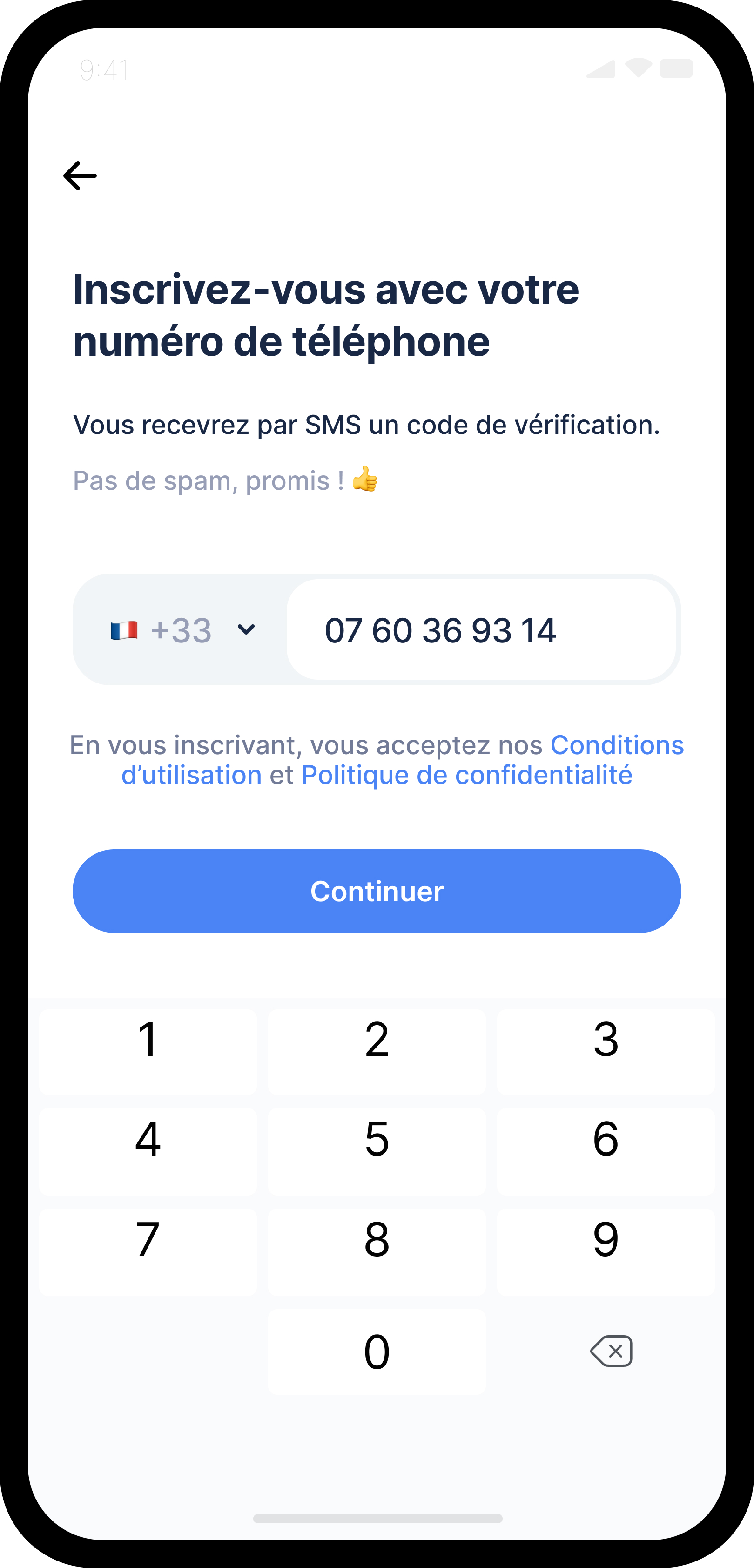Delete last digit with backspace key
The width and height of the screenshot is (754, 1568).
611,1352
